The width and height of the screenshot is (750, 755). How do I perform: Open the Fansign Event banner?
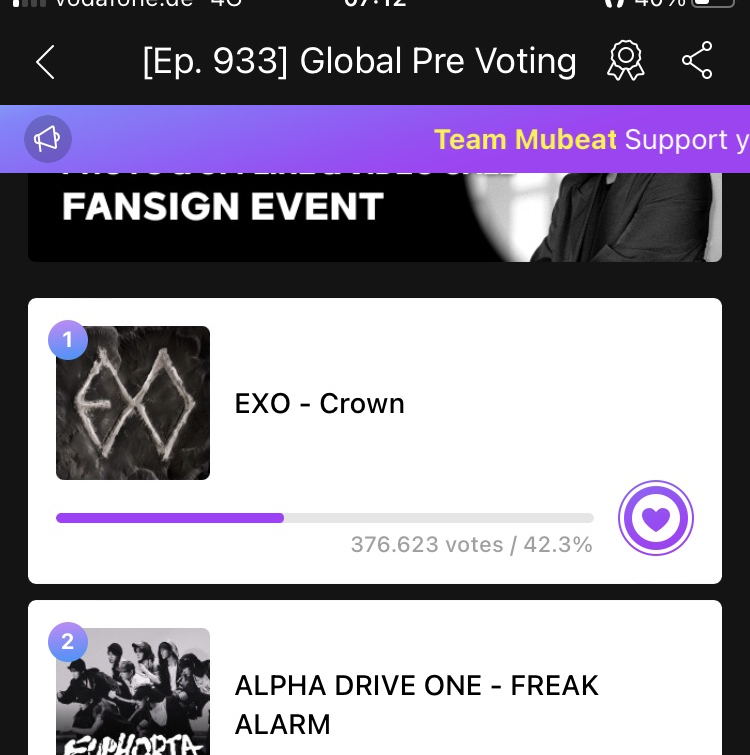pyautogui.click(x=374, y=216)
